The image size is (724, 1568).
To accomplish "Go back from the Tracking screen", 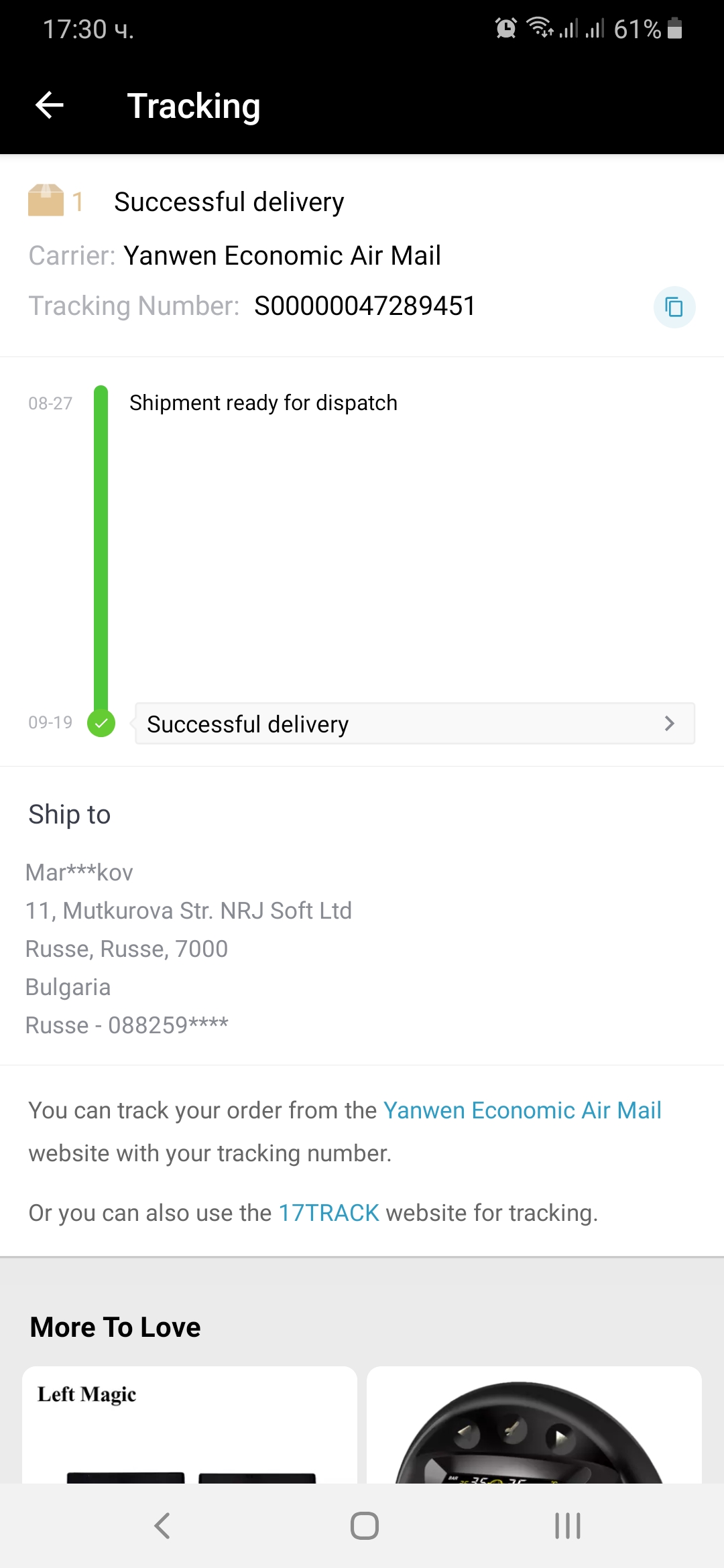I will click(x=50, y=106).
